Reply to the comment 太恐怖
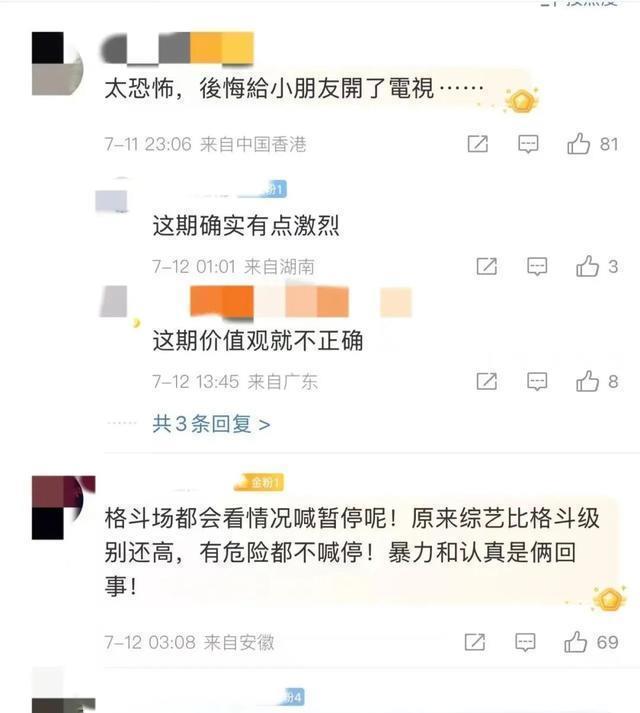 pos(528,144)
